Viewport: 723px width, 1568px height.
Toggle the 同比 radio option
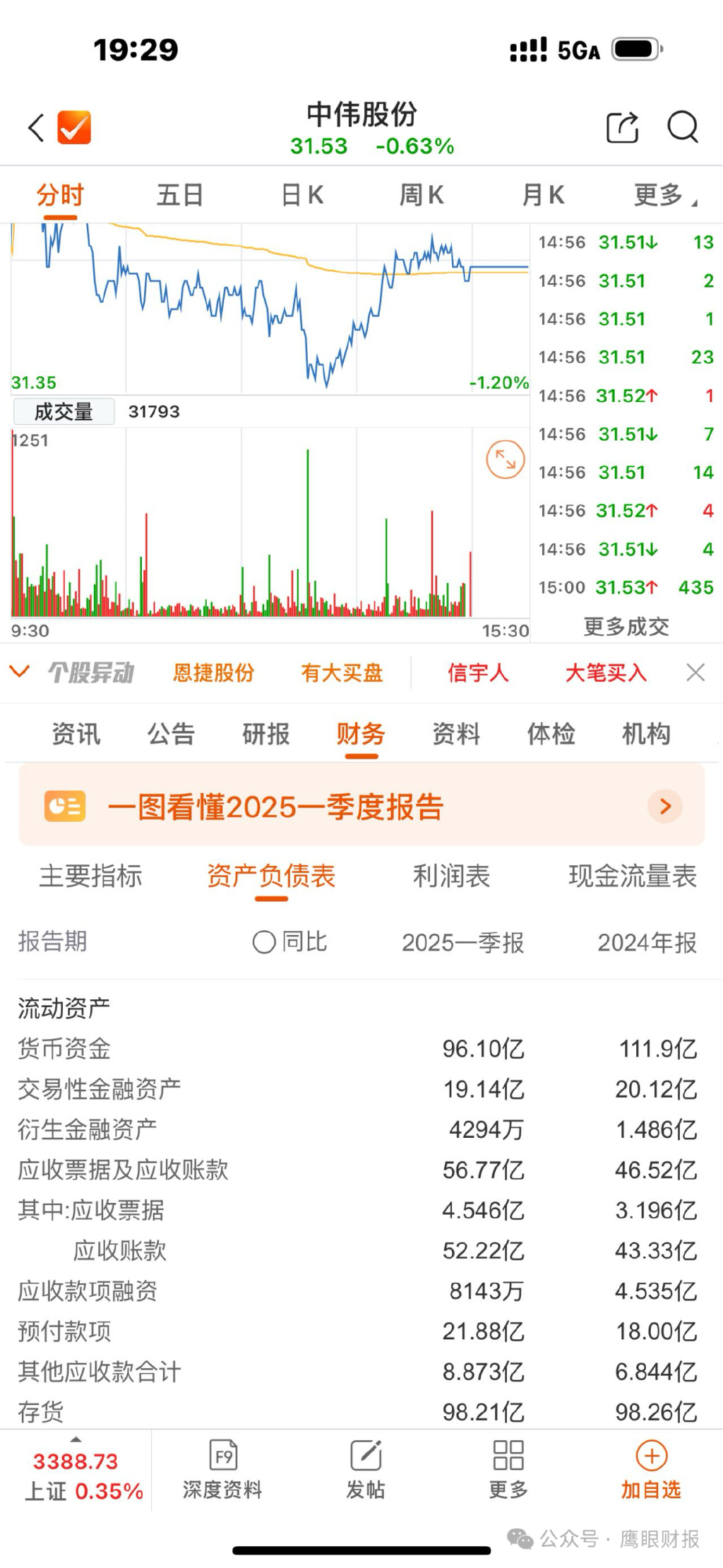(290, 942)
